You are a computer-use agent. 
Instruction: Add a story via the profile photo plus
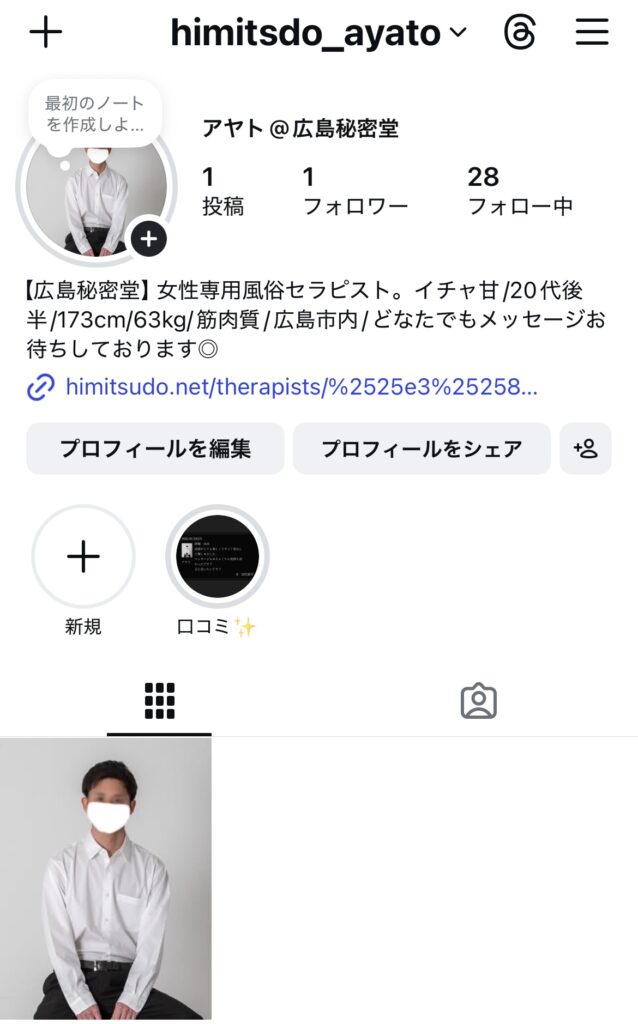pyautogui.click(x=148, y=238)
